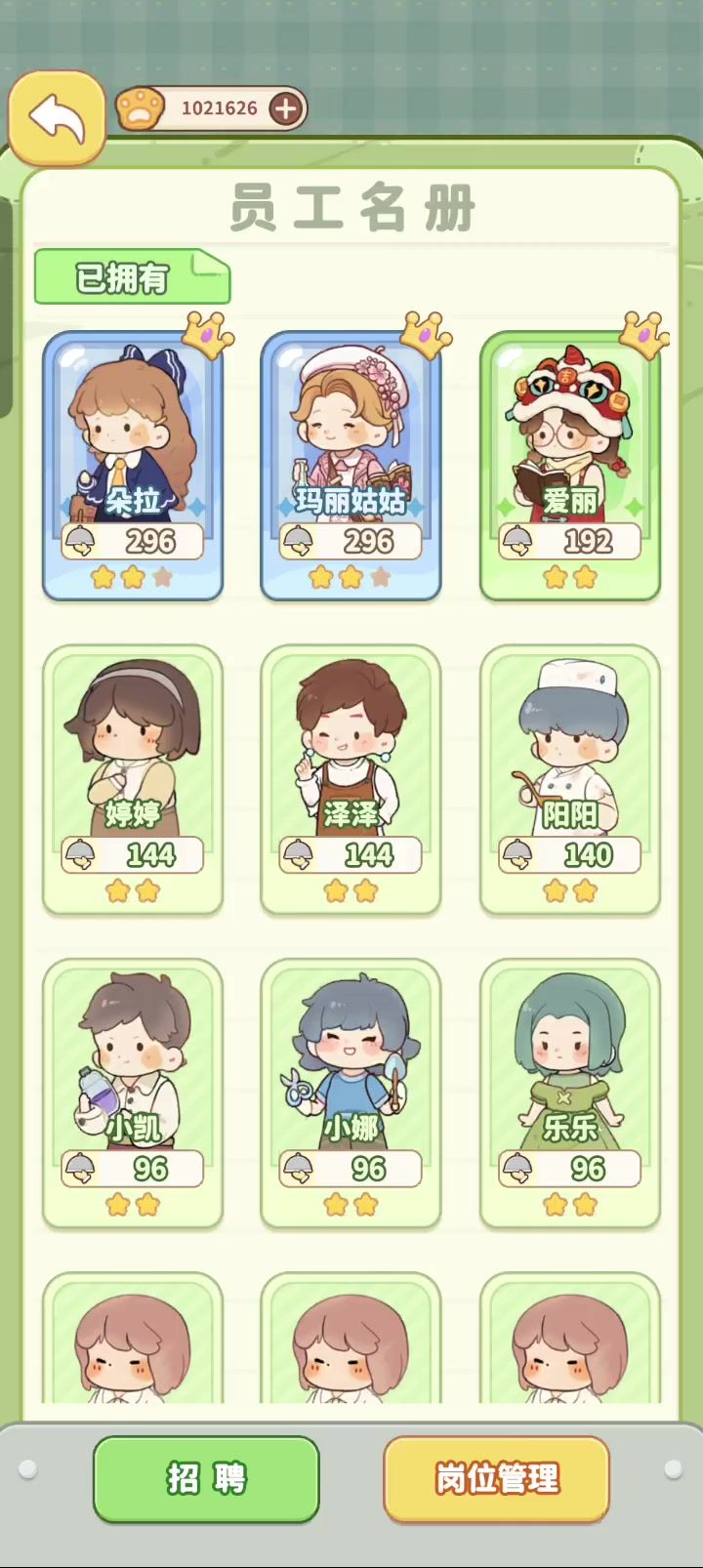Screen dimensions: 703x1568
Task: View employee 阳阳 details
Action: pyautogui.click(x=570, y=779)
